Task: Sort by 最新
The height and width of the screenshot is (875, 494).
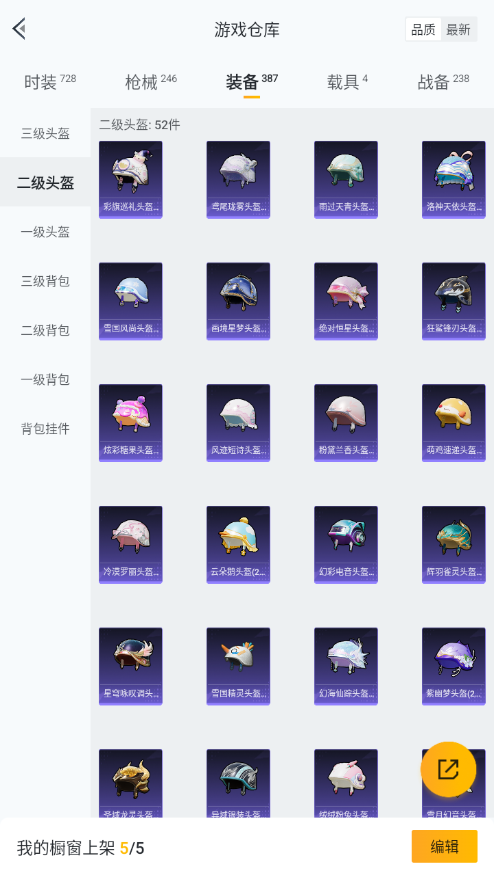Action: pyautogui.click(x=458, y=30)
